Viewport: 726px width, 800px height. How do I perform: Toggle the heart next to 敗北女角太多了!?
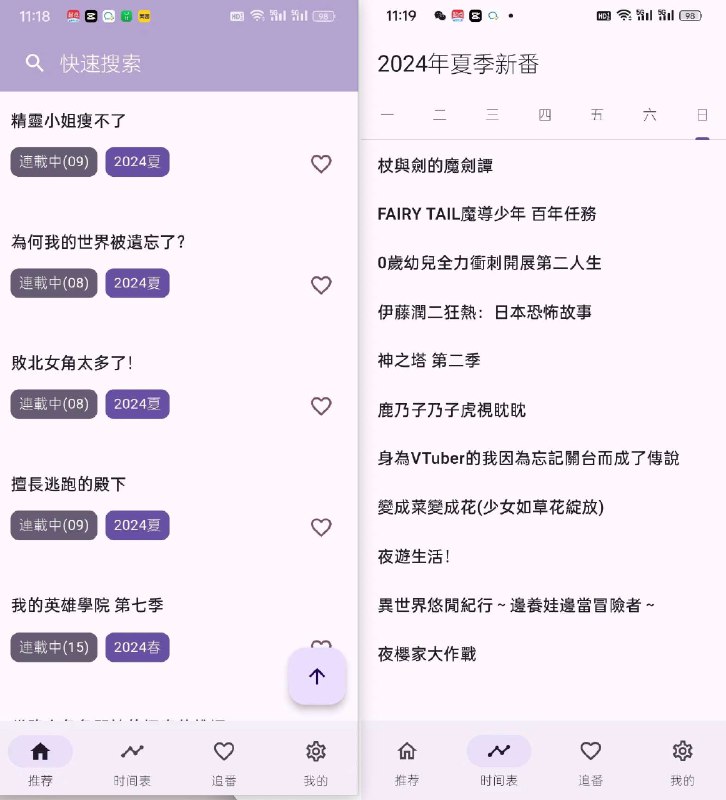pyautogui.click(x=321, y=406)
